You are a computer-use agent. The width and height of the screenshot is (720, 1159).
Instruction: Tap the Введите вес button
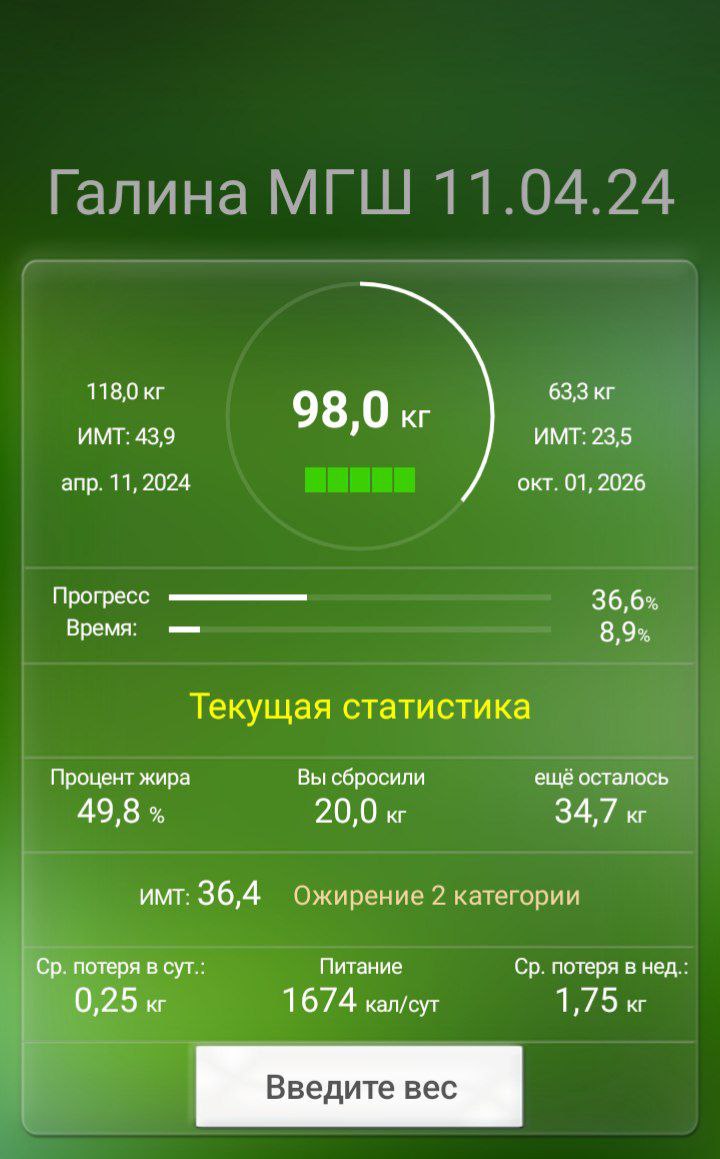(359, 1086)
